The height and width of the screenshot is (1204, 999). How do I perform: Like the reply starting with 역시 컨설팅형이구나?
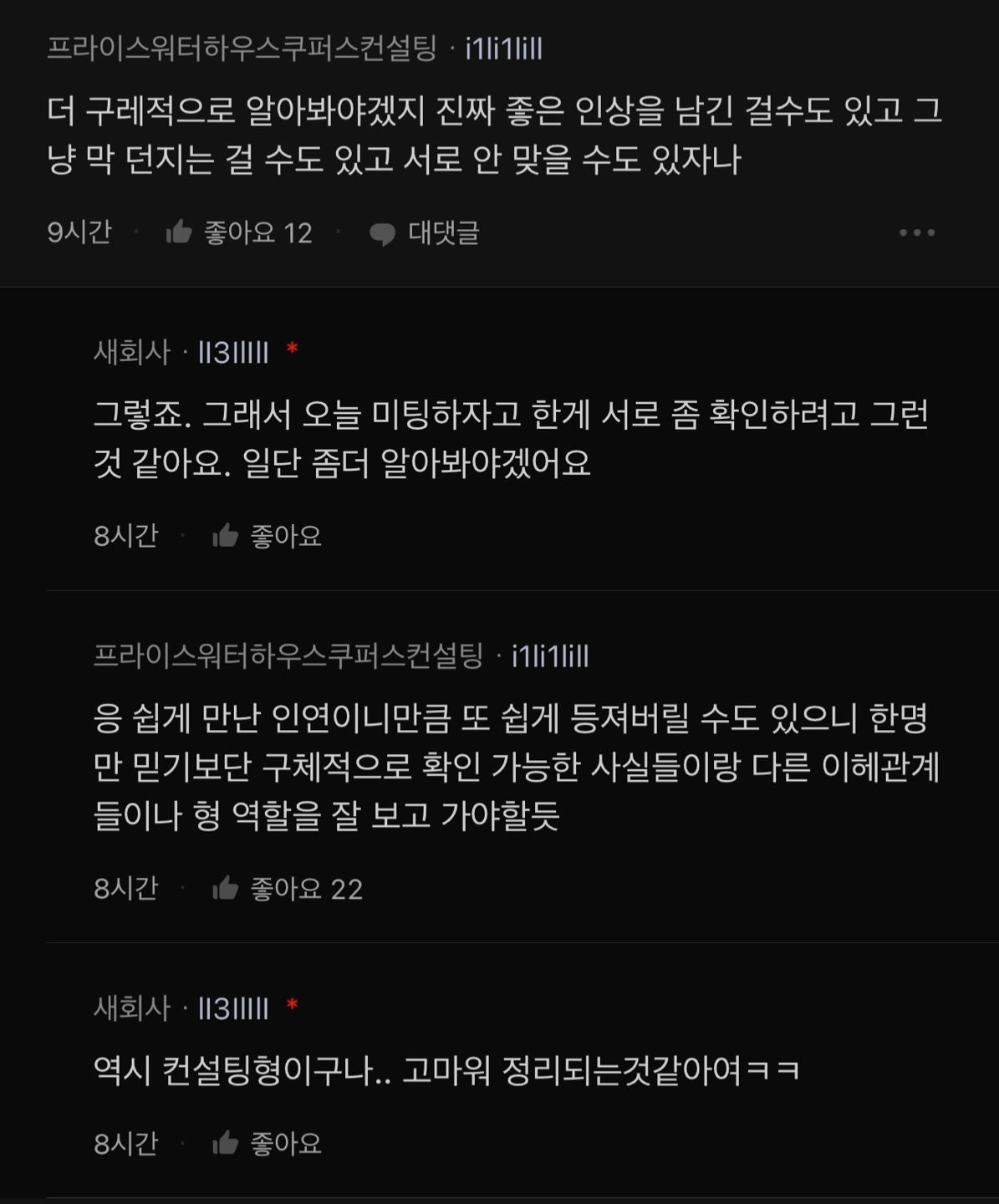tap(226, 1143)
